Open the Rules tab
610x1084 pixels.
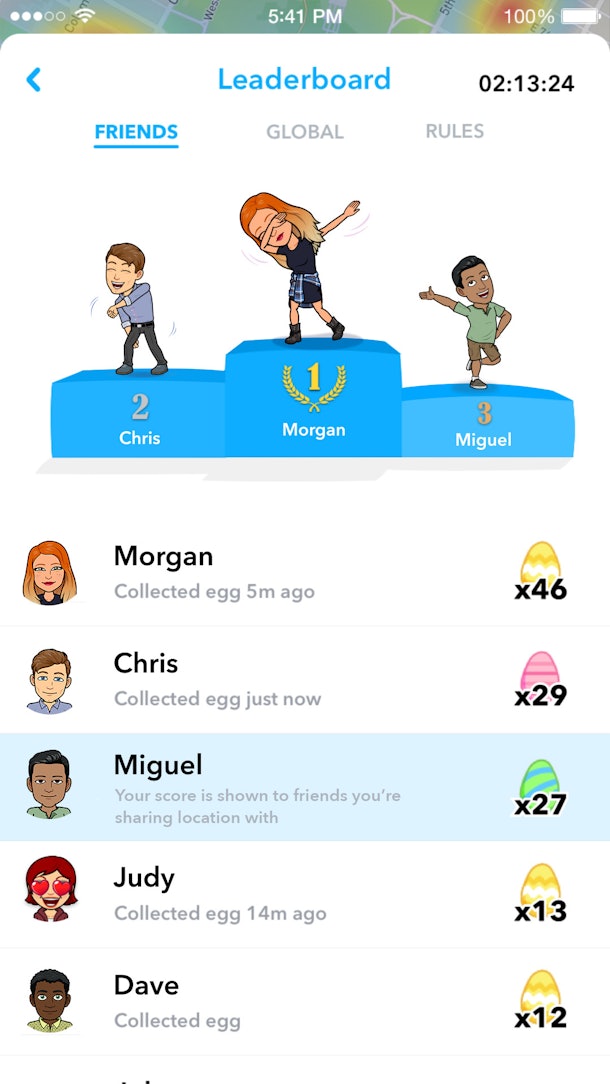(454, 131)
